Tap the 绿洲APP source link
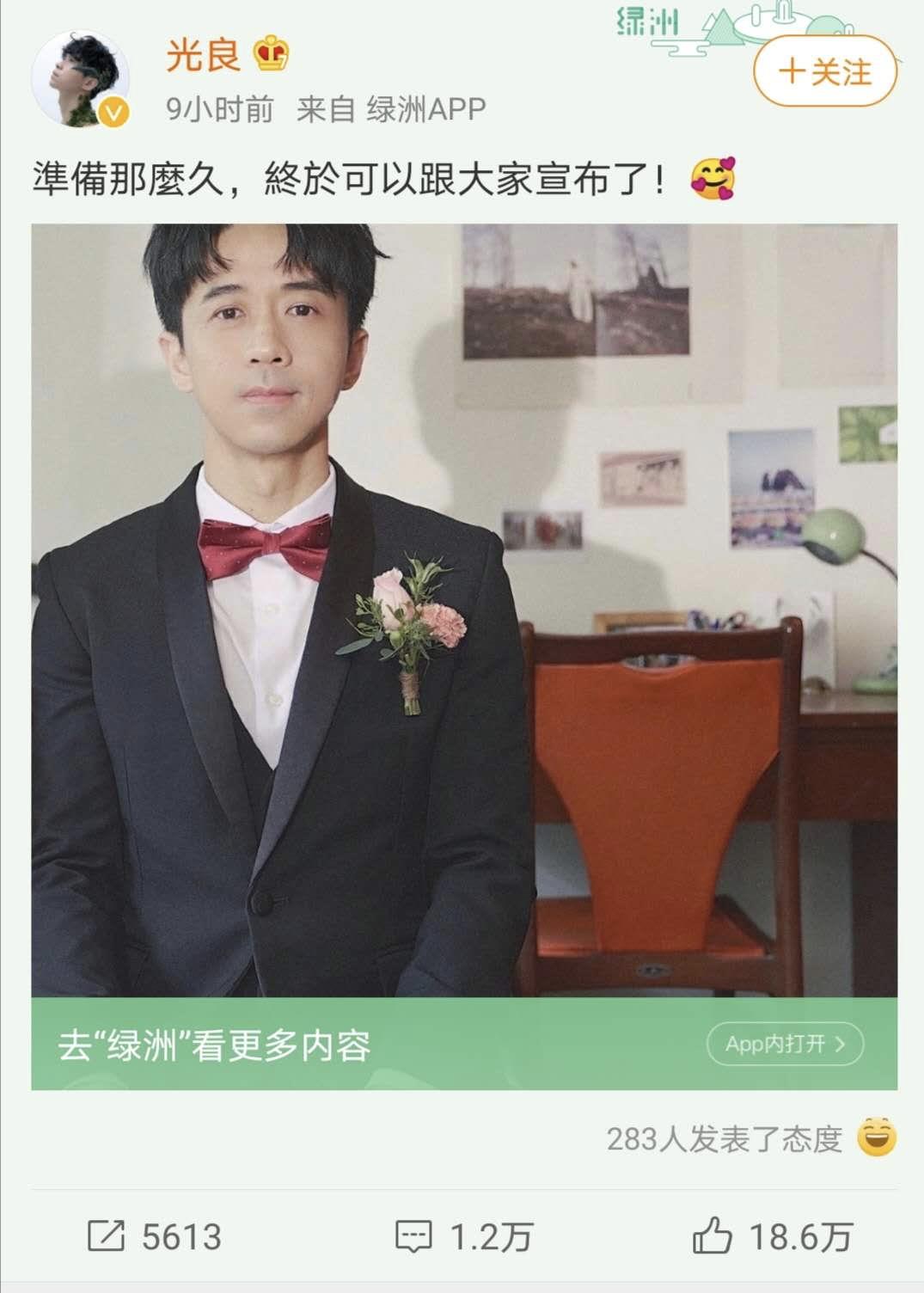 (x=425, y=109)
